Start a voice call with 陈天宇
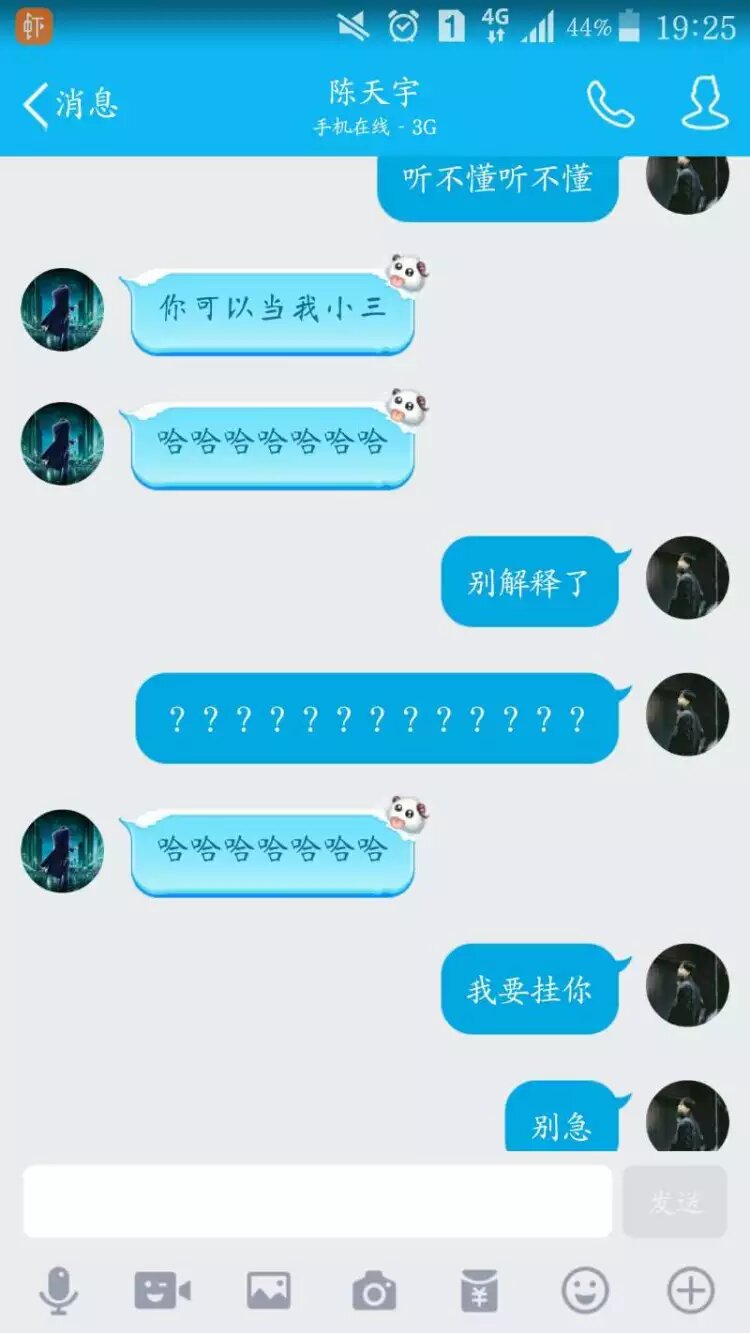The height and width of the screenshot is (1333, 750). (x=610, y=104)
